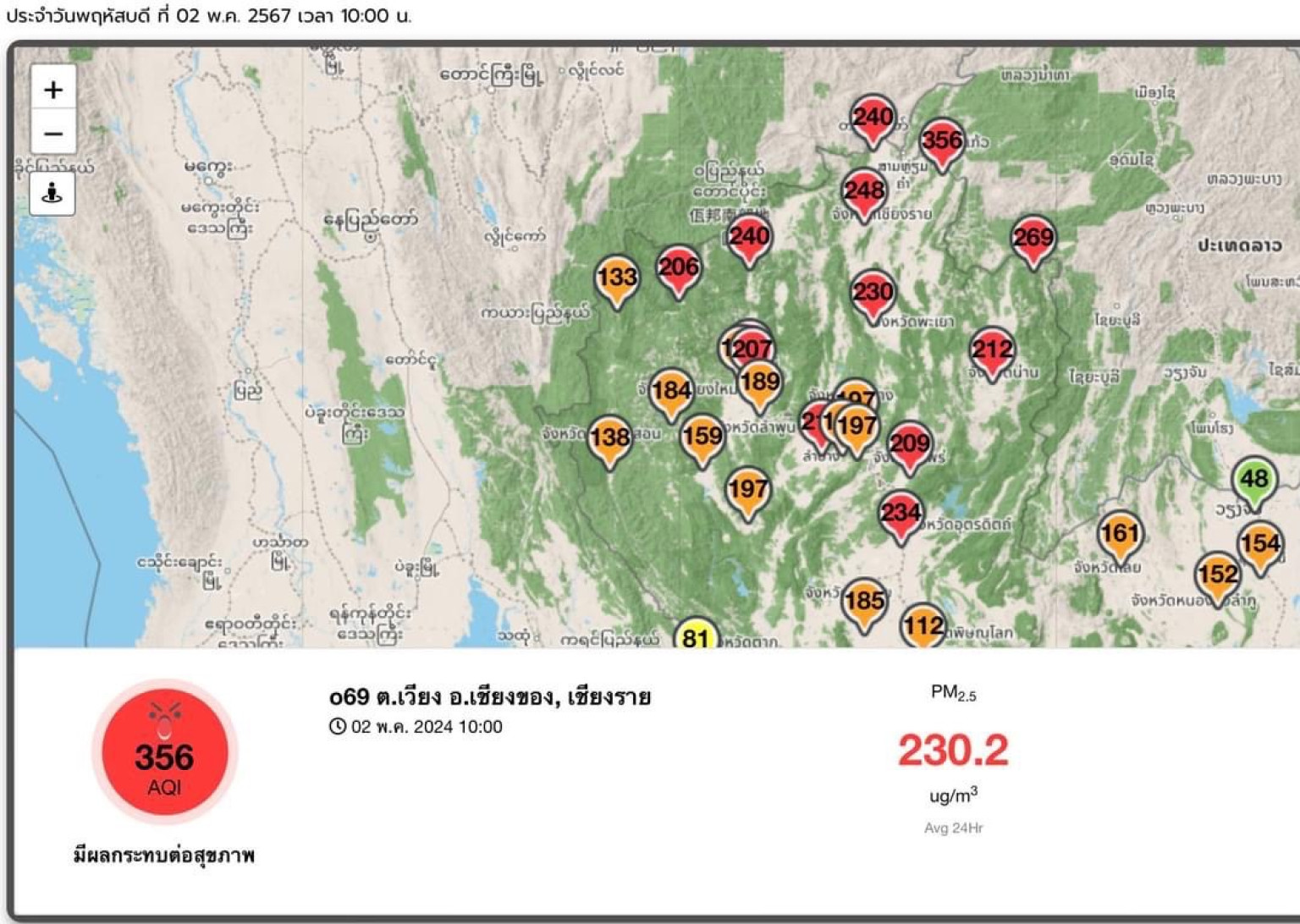
Task: Open the 248 AQI station pin
Action: click(x=863, y=190)
